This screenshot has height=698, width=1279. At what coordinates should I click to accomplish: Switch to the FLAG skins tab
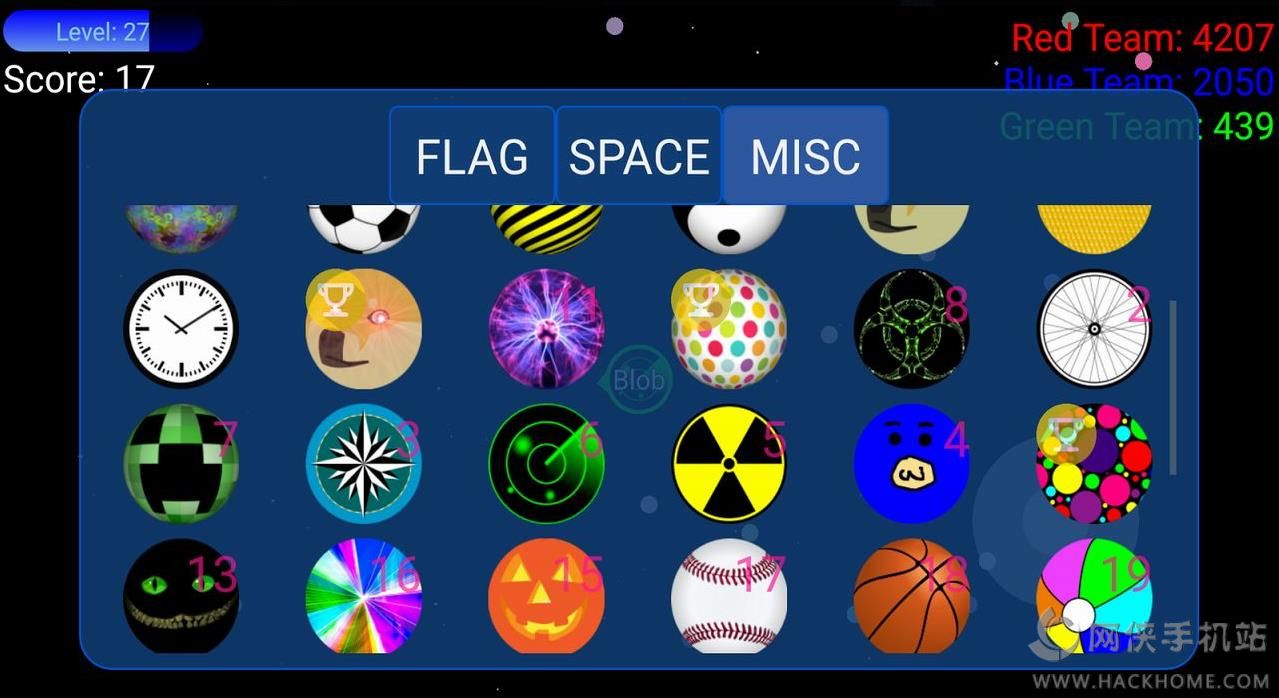[x=472, y=156]
